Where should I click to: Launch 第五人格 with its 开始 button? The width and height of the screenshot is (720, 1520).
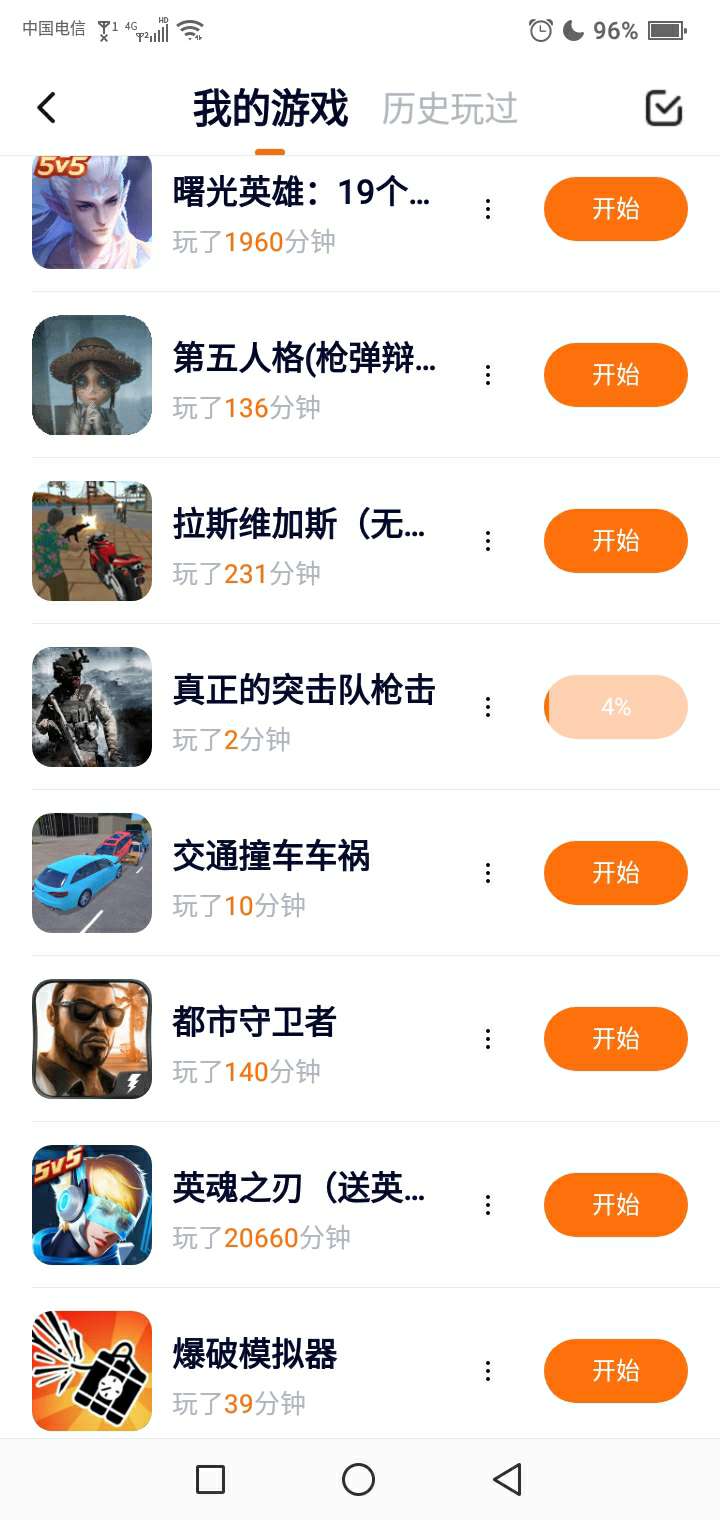pos(615,375)
